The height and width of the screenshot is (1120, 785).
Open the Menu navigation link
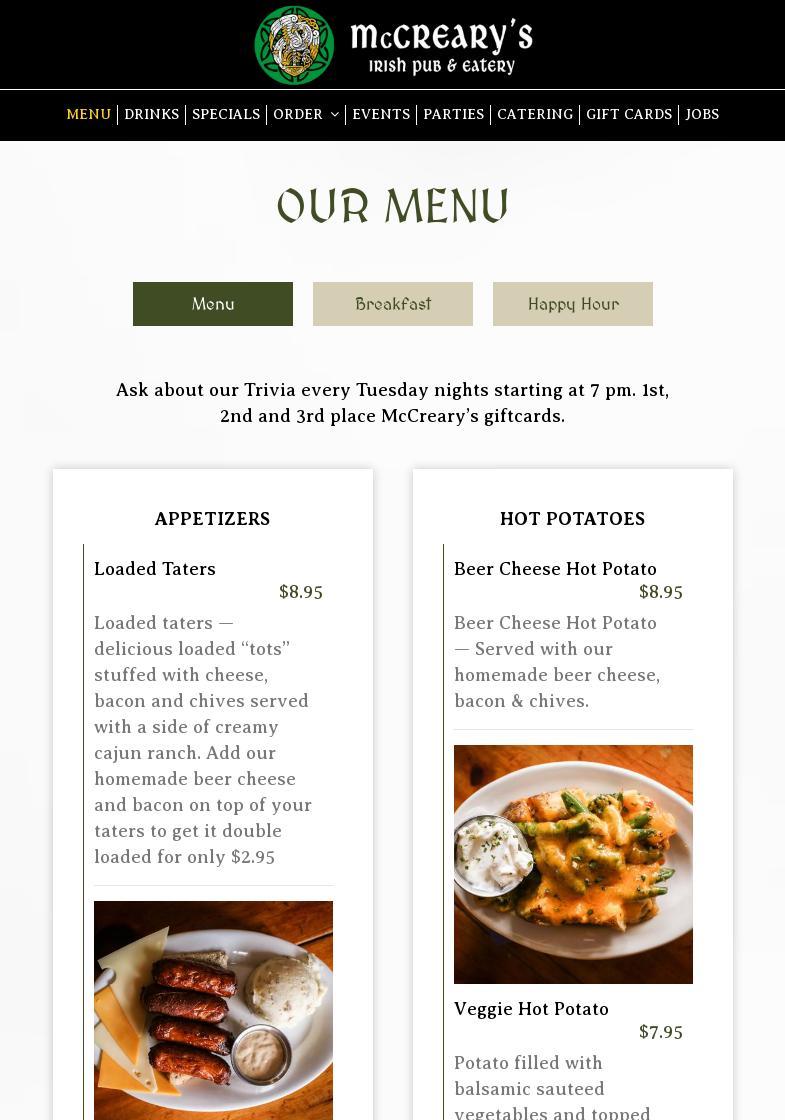[x=88, y=115]
